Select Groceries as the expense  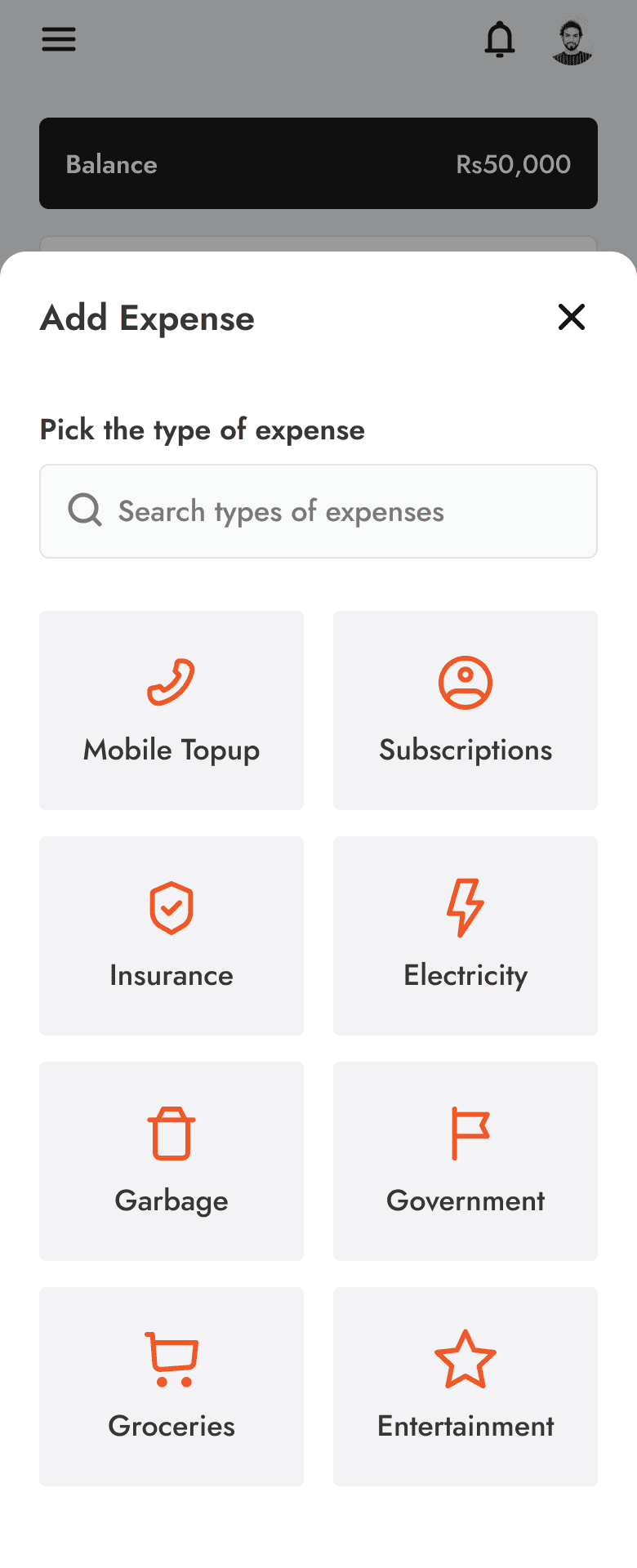171,1387
